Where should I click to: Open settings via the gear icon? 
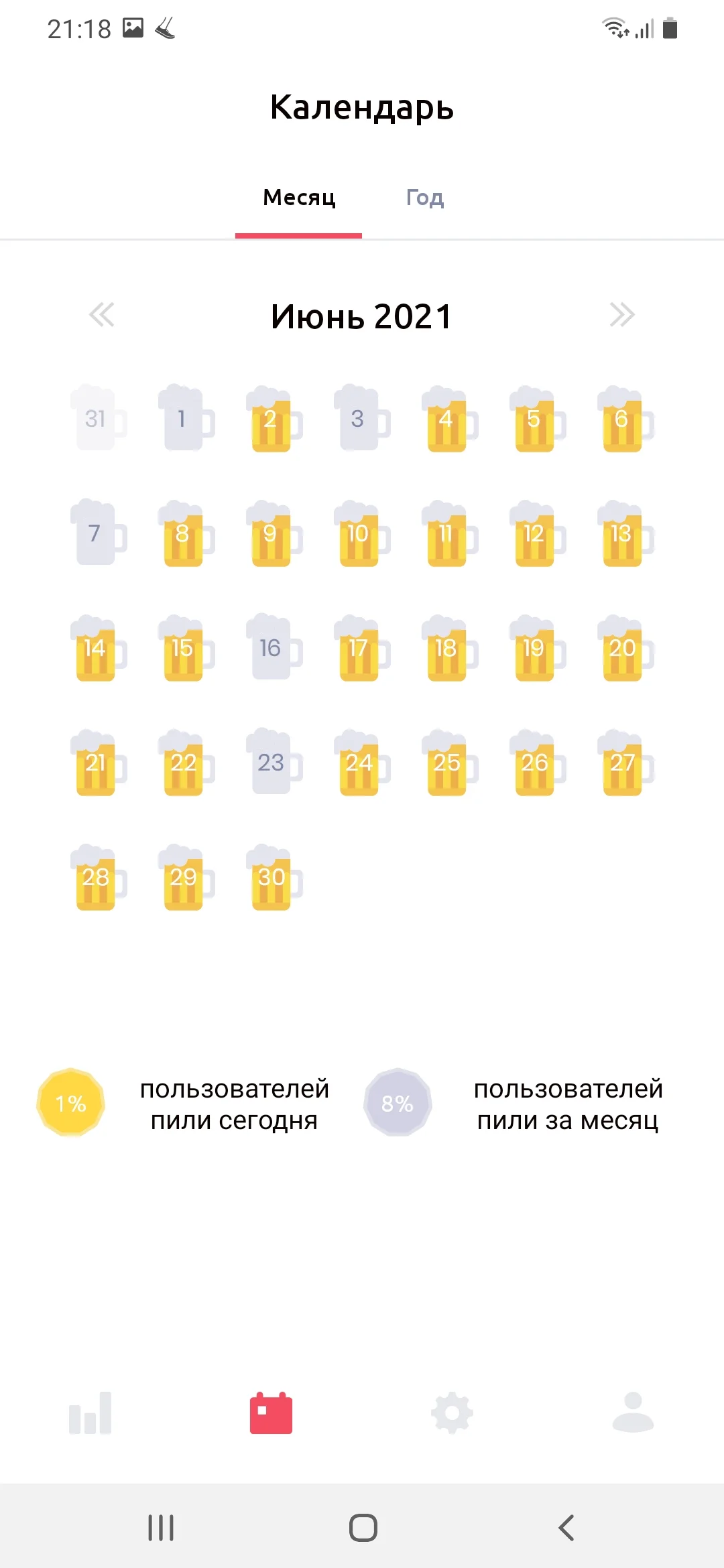point(451,1413)
